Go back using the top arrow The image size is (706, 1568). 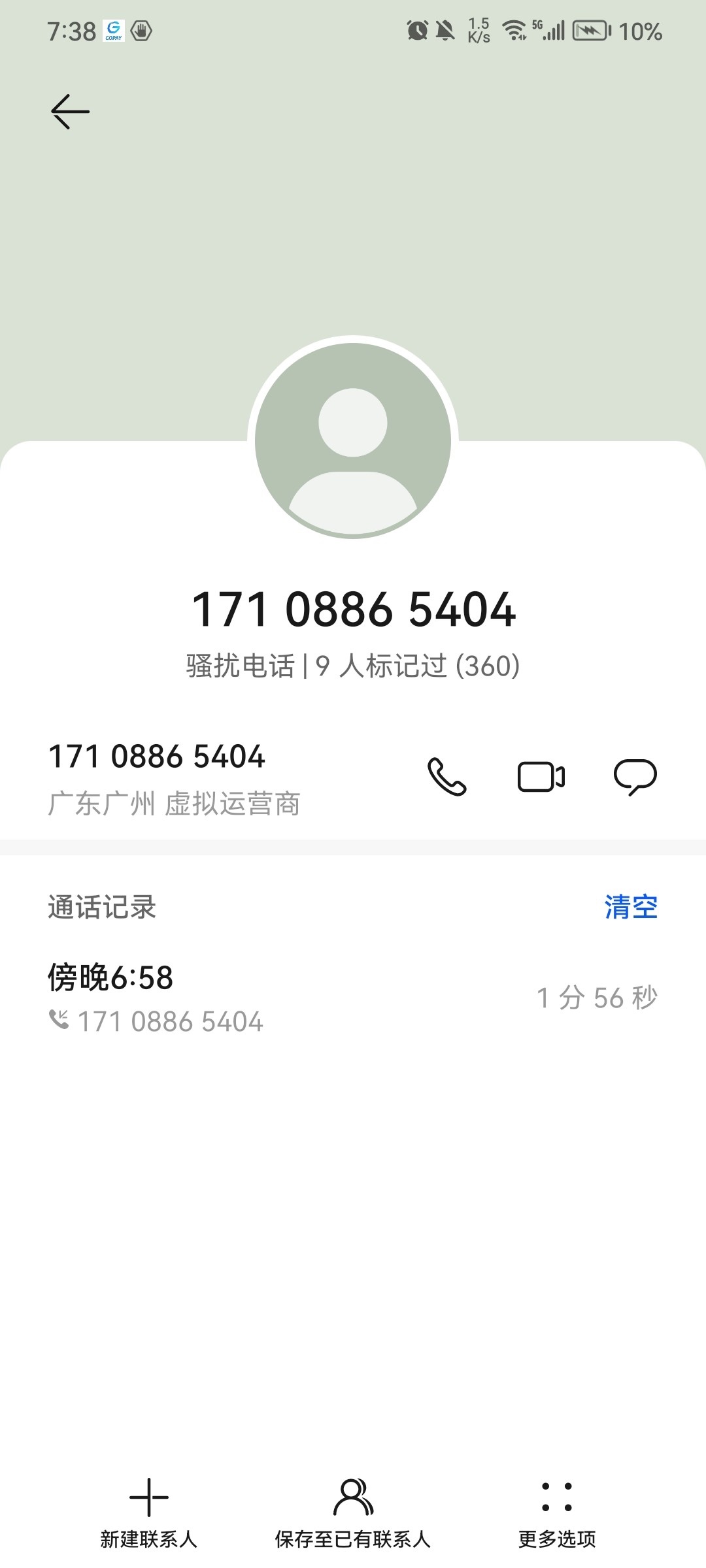(70, 112)
